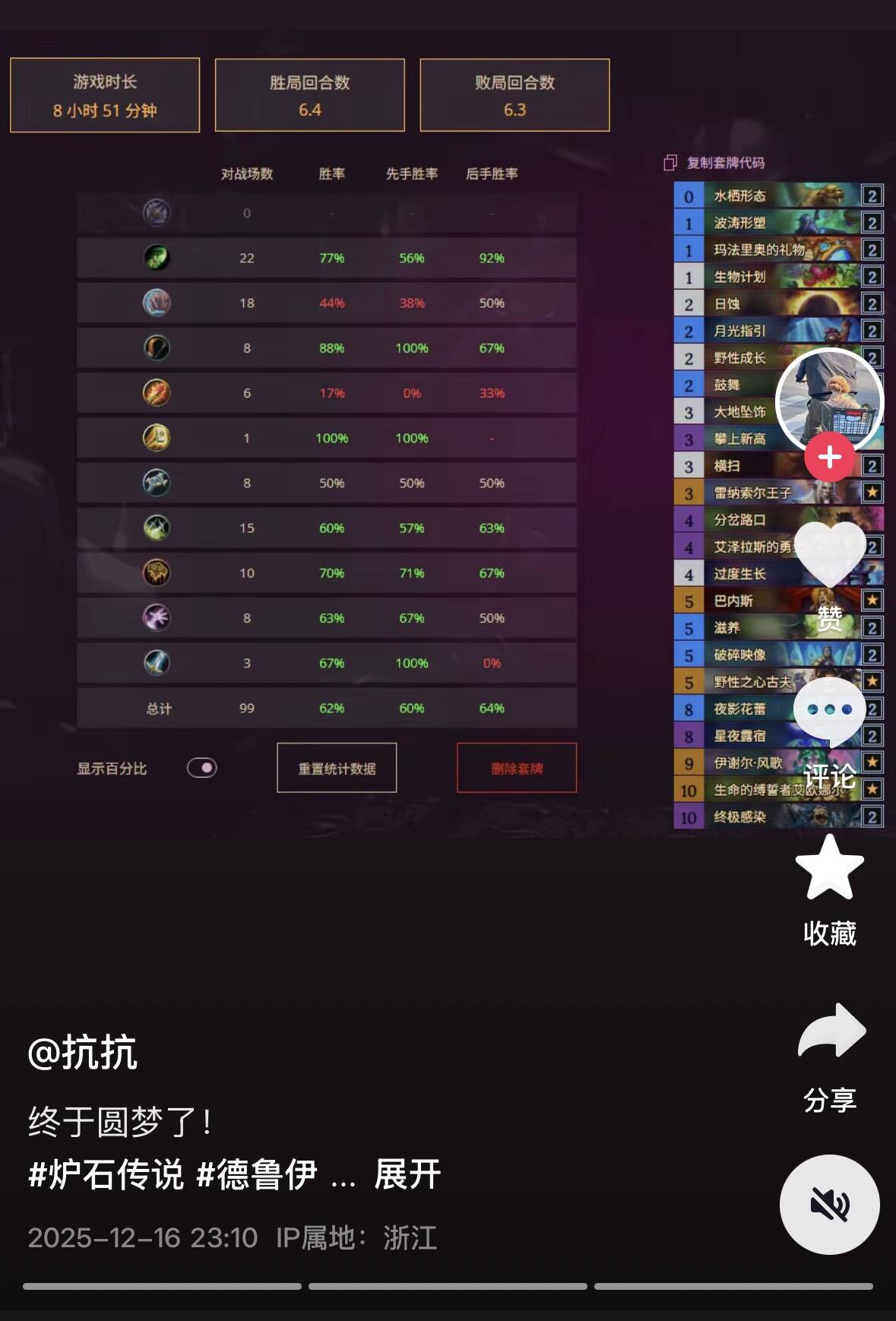Follow the author with the plus button

click(x=829, y=457)
